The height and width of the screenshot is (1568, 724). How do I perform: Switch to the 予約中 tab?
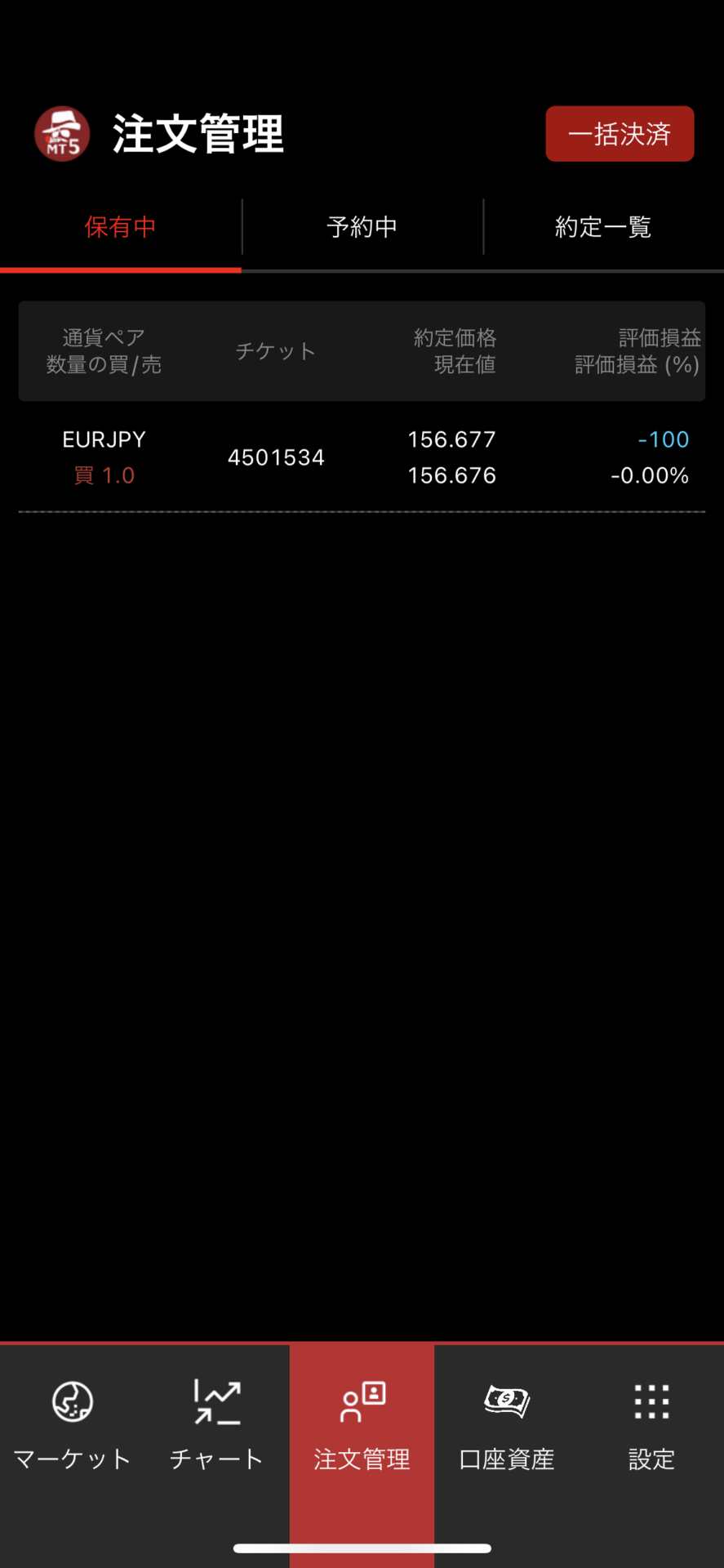click(362, 227)
